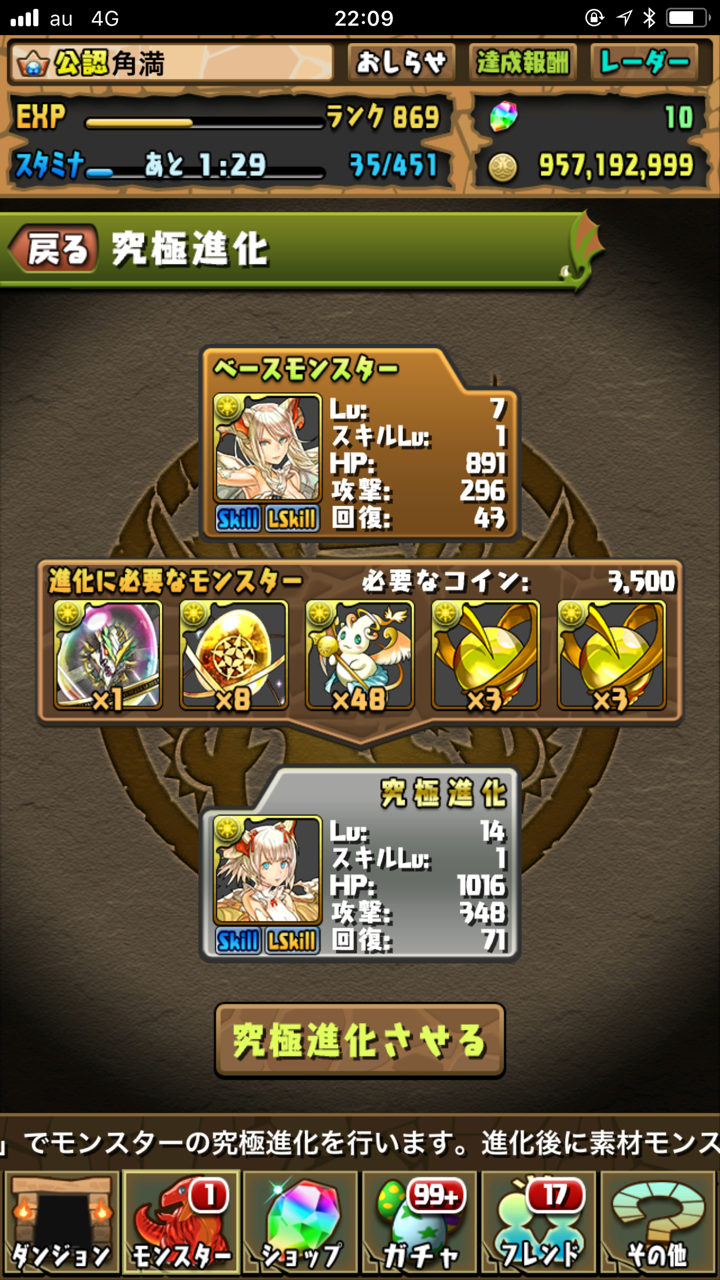The height and width of the screenshot is (1280, 720).
Task: Open the base monster portrait
Action: pyautogui.click(x=267, y=448)
